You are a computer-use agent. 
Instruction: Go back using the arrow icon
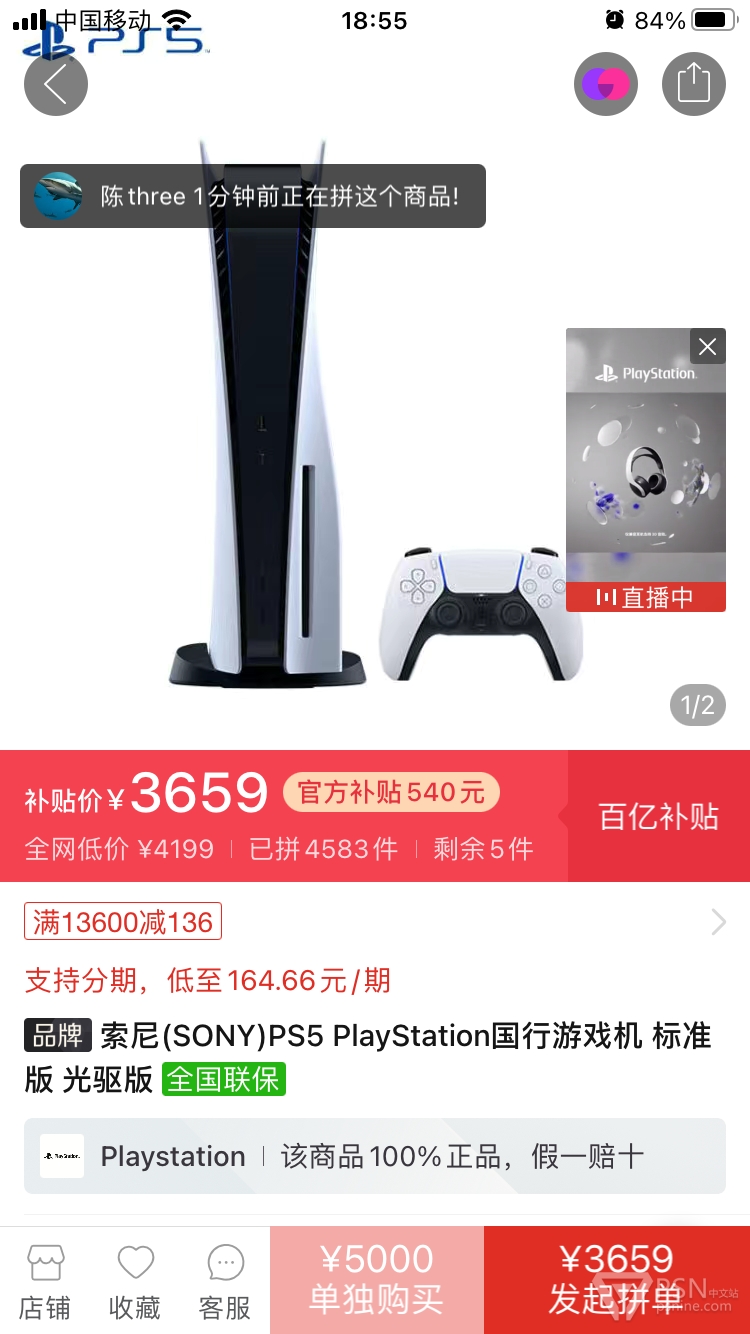point(56,84)
